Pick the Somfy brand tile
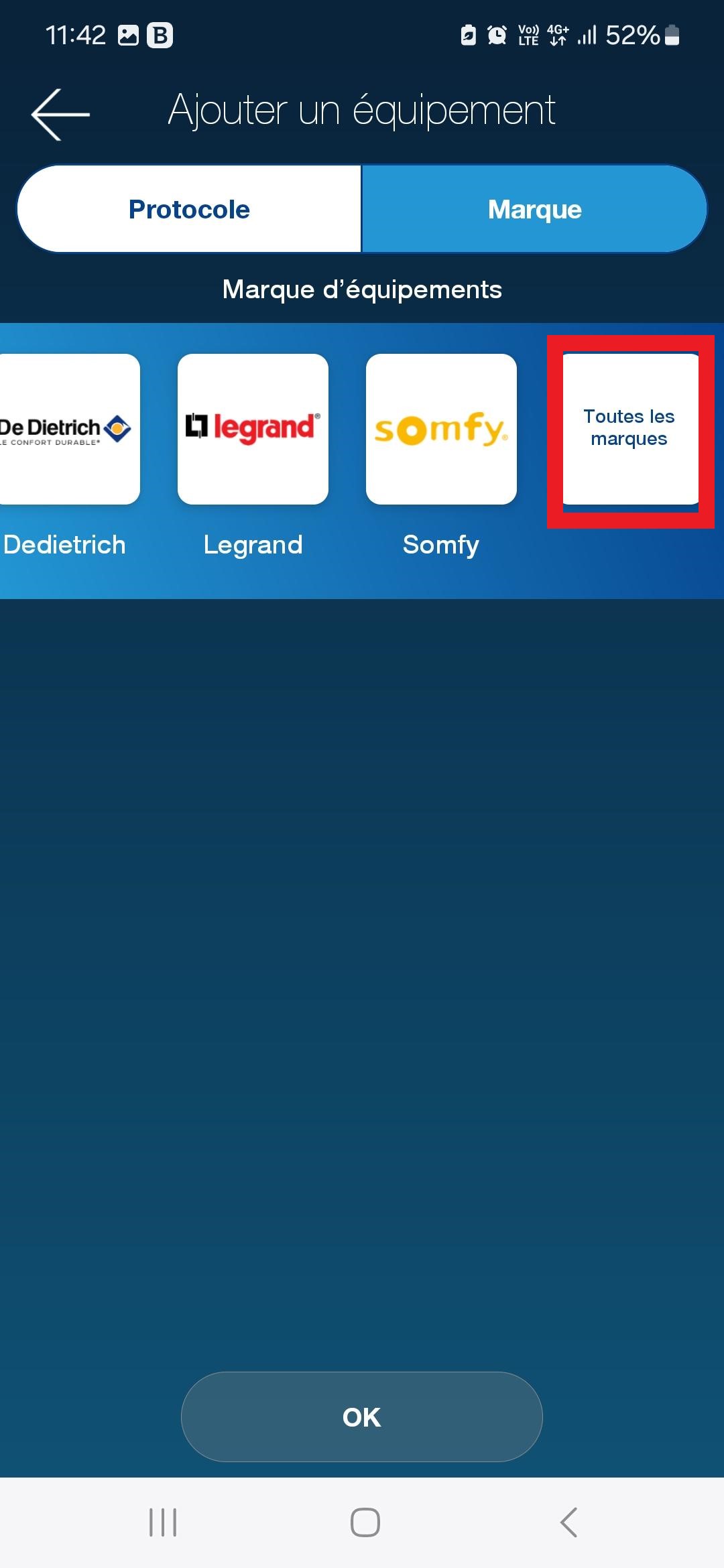Viewport: 724px width, 1568px height. click(441, 429)
